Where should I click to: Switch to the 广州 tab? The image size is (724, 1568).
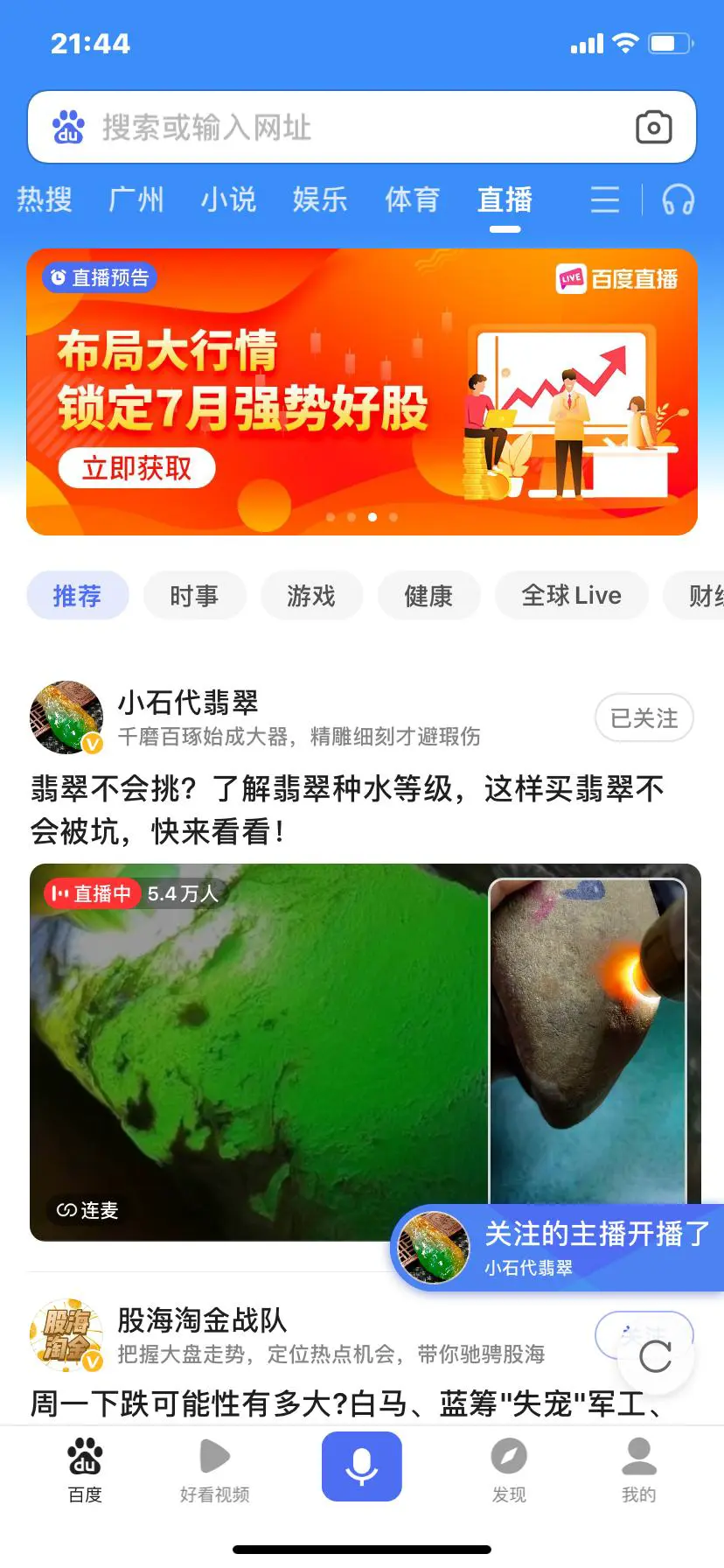click(136, 199)
